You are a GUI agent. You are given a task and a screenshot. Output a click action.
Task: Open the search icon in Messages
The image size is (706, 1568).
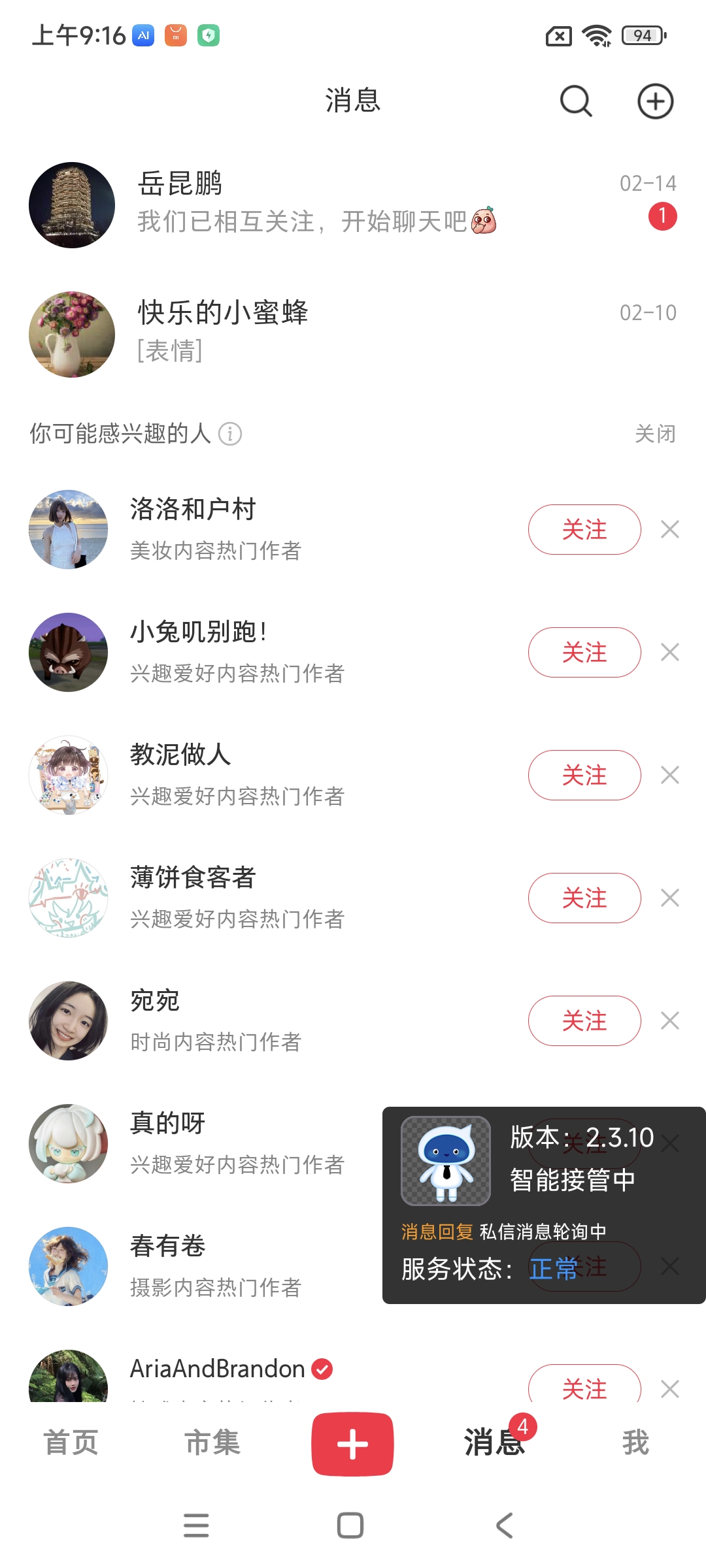coord(576,101)
